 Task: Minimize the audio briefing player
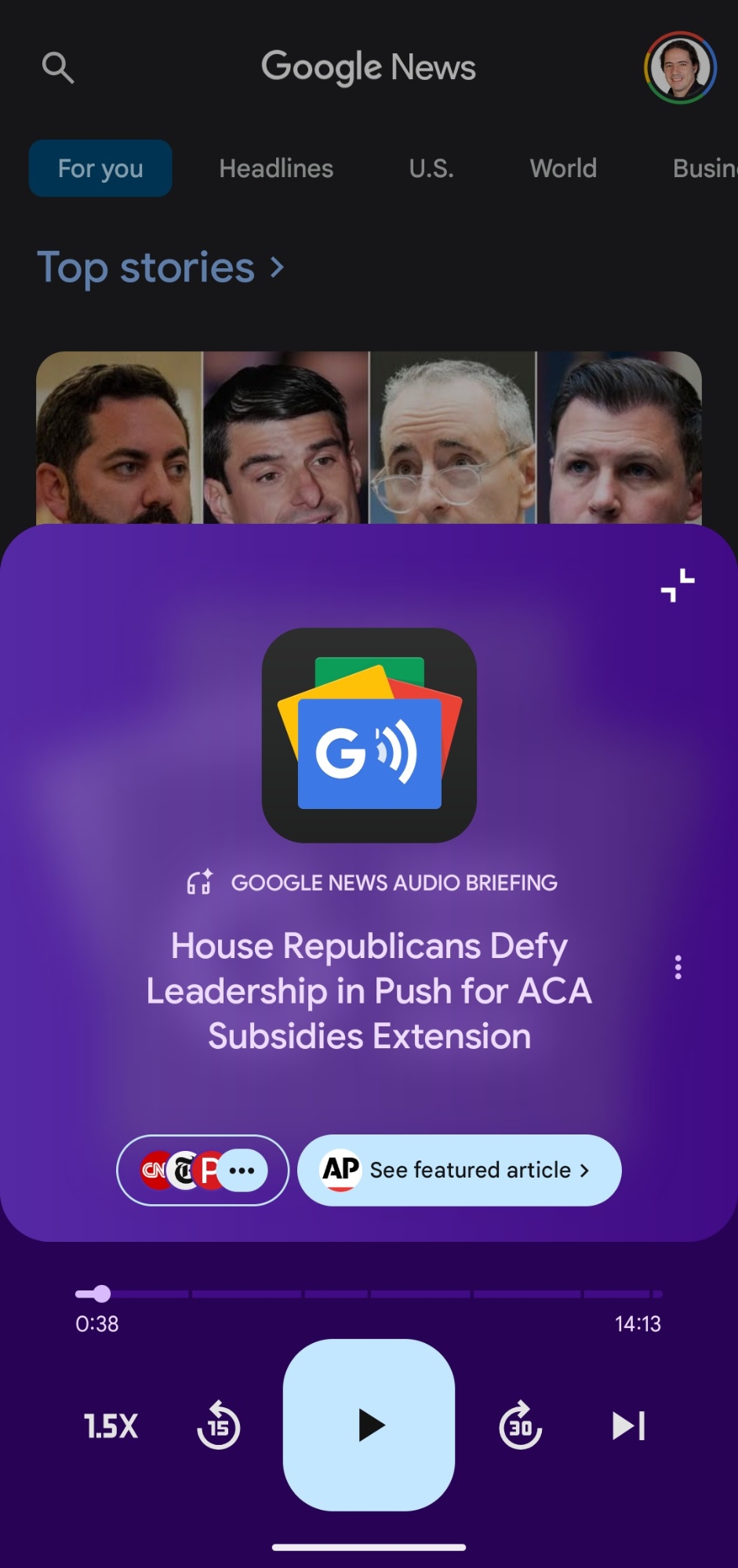point(678,586)
